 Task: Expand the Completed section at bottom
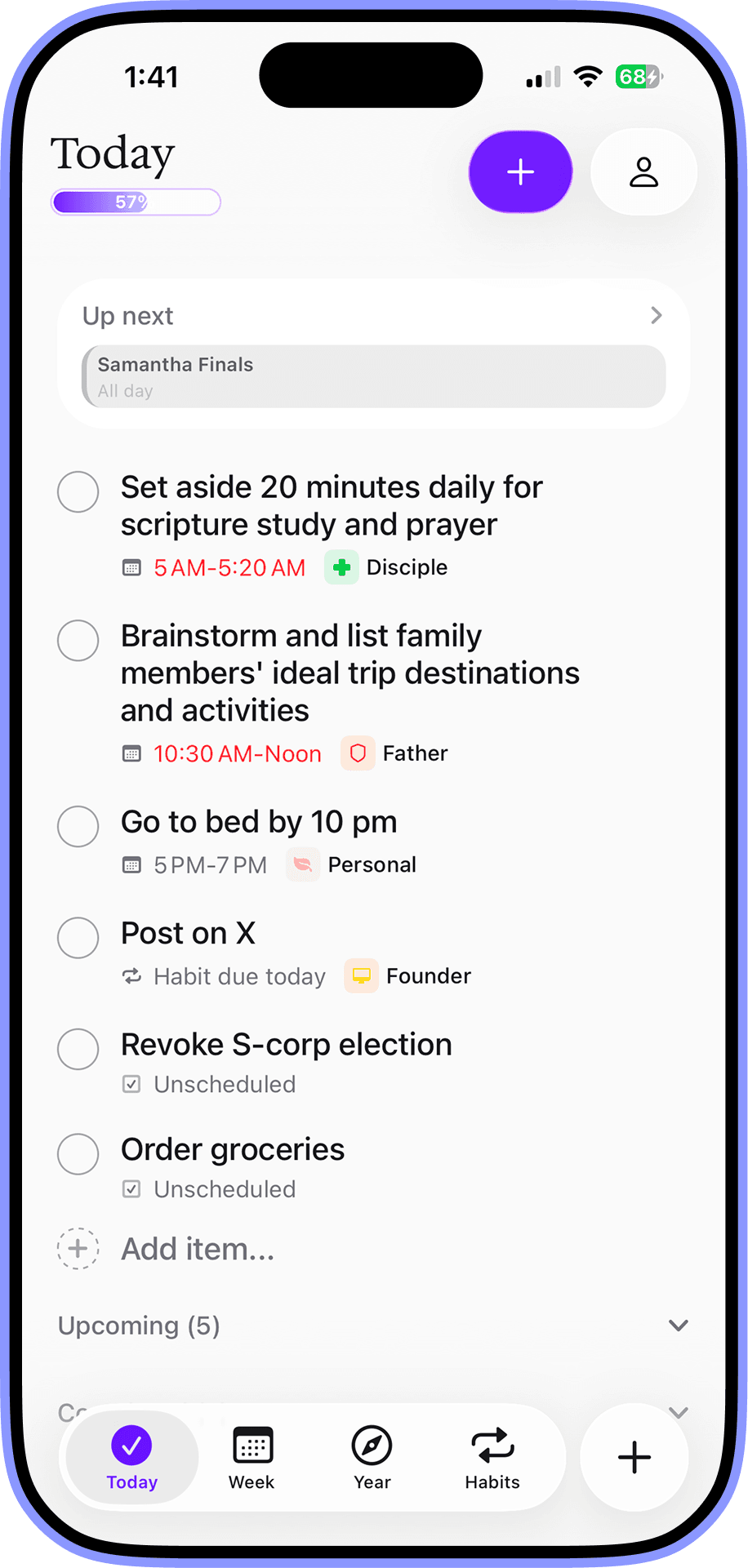(x=678, y=1411)
